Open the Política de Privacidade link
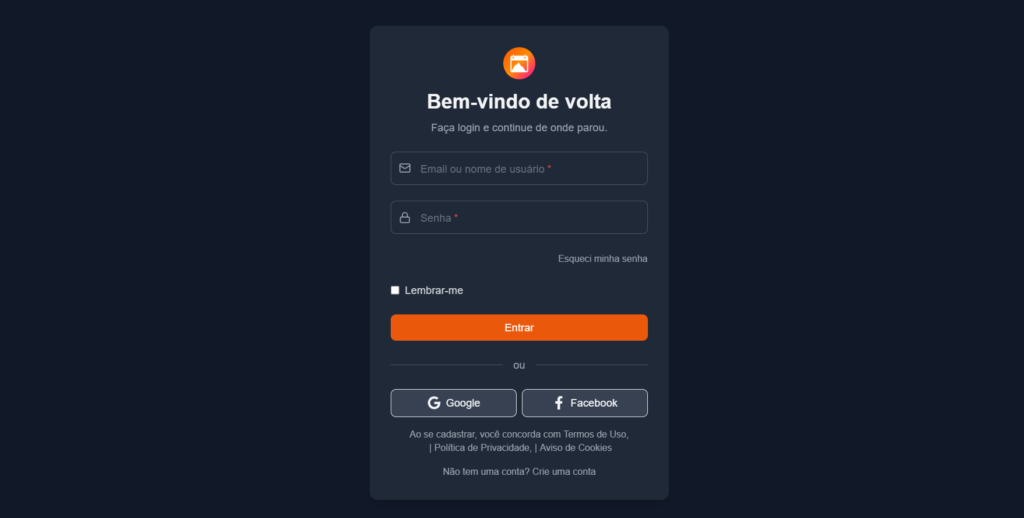1024x518 pixels. [481, 448]
